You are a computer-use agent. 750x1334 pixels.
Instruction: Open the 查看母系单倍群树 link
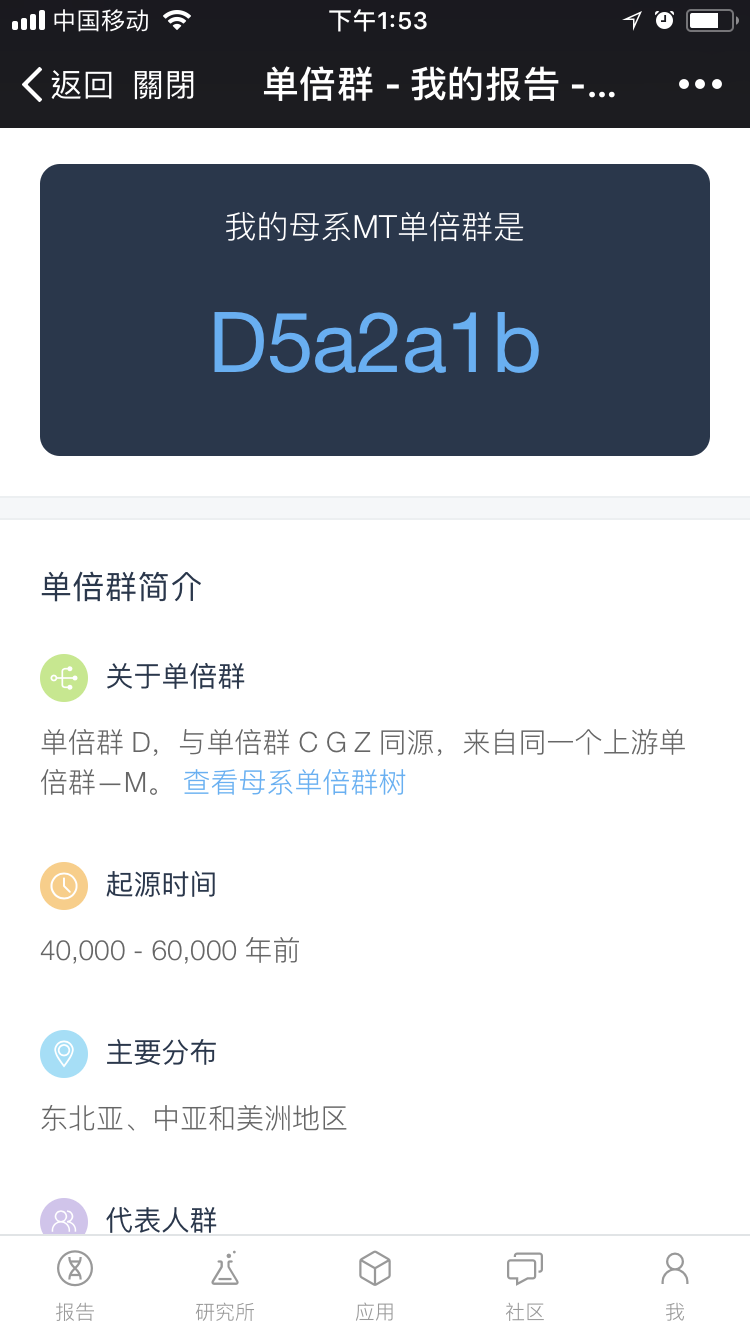click(295, 783)
